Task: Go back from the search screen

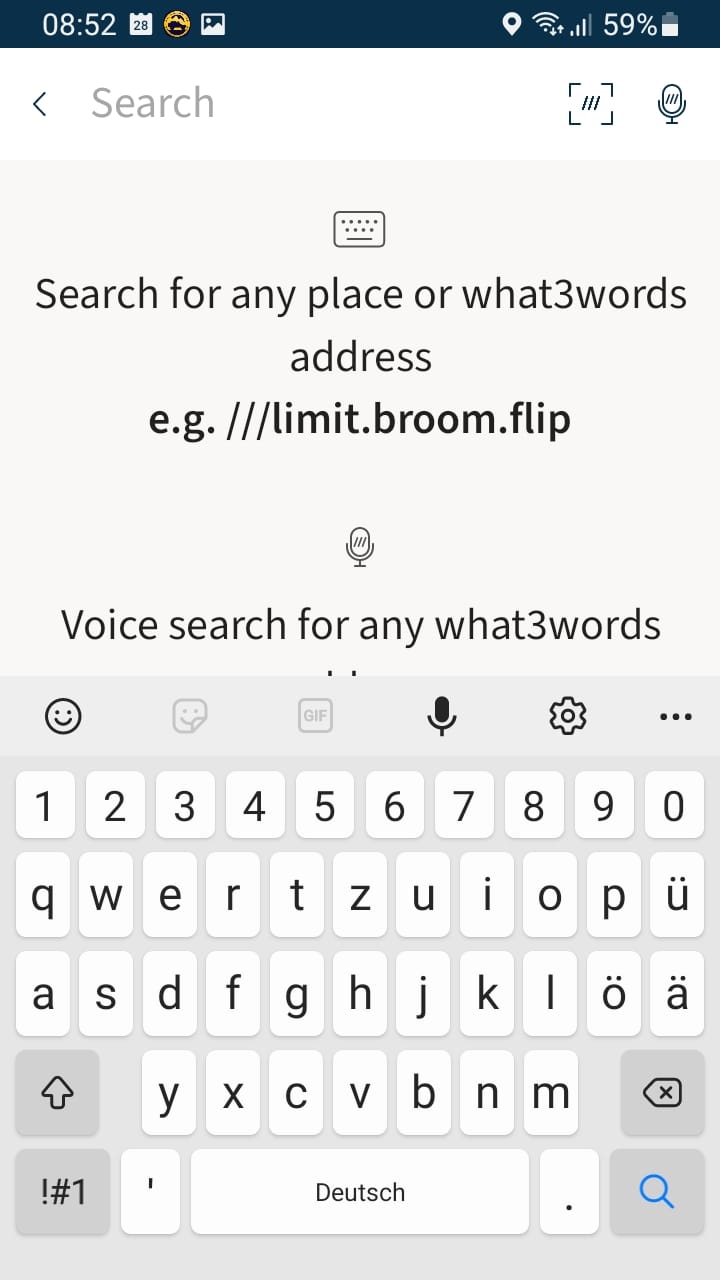Action: pos(40,104)
